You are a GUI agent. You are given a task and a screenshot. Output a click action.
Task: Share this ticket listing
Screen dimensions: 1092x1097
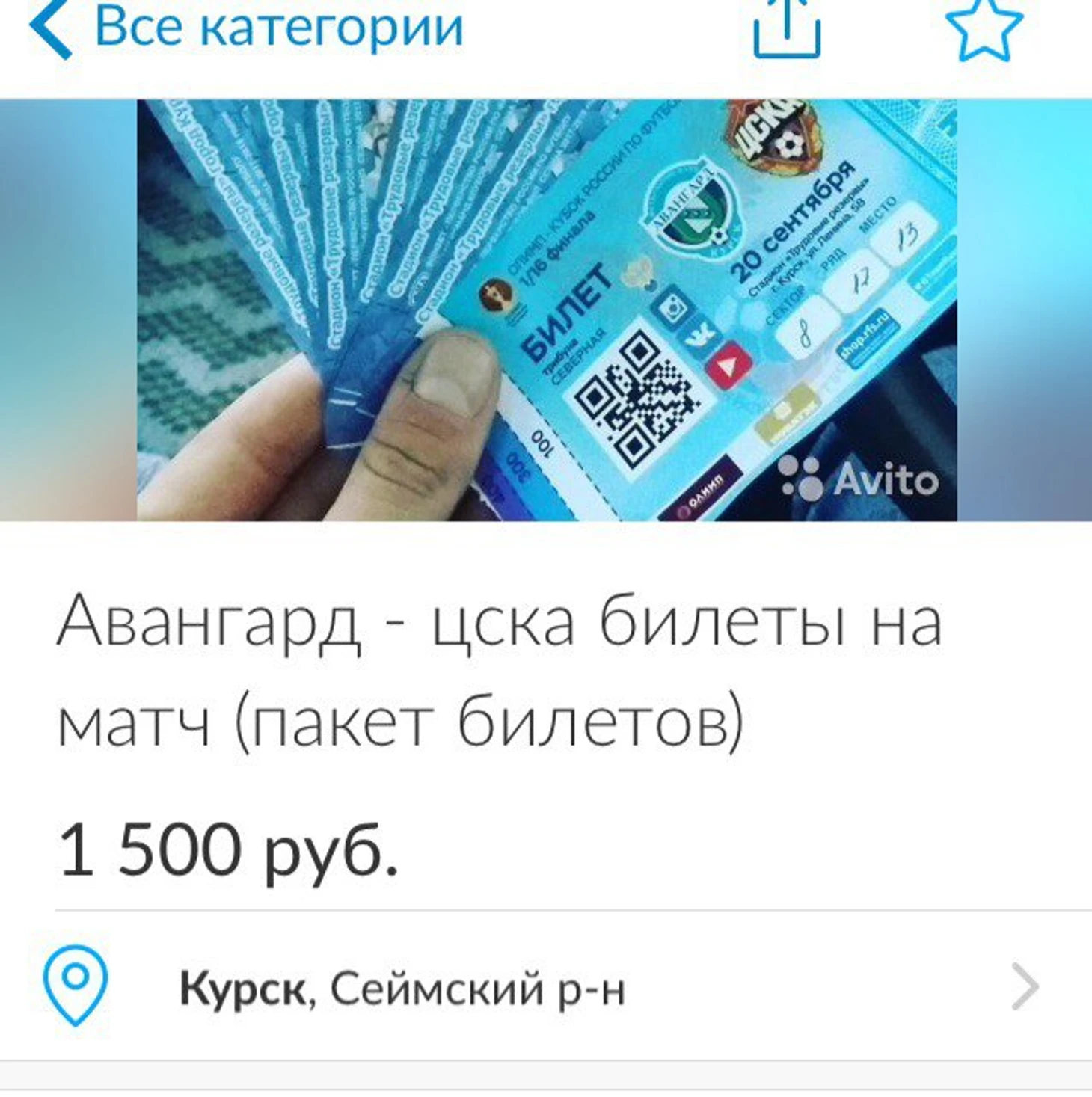click(x=786, y=28)
